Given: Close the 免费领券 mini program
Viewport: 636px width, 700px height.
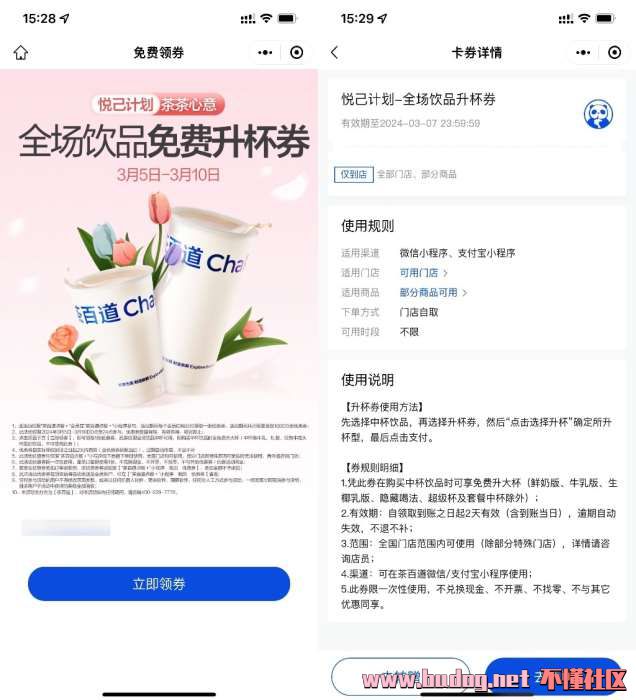Looking at the screenshot, I should coord(297,52).
